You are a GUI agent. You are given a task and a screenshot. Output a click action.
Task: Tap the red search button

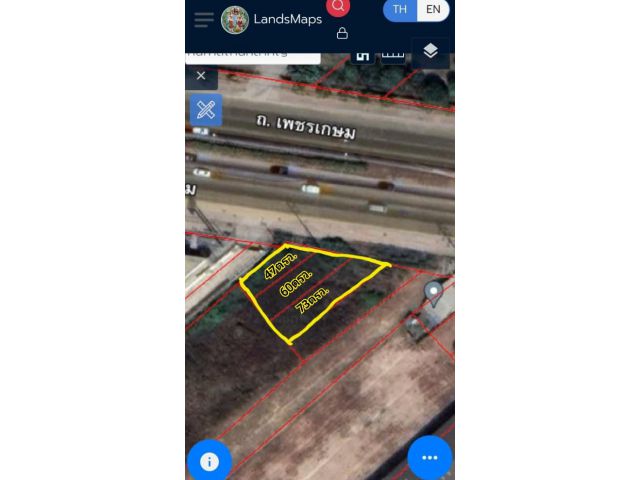click(x=339, y=6)
